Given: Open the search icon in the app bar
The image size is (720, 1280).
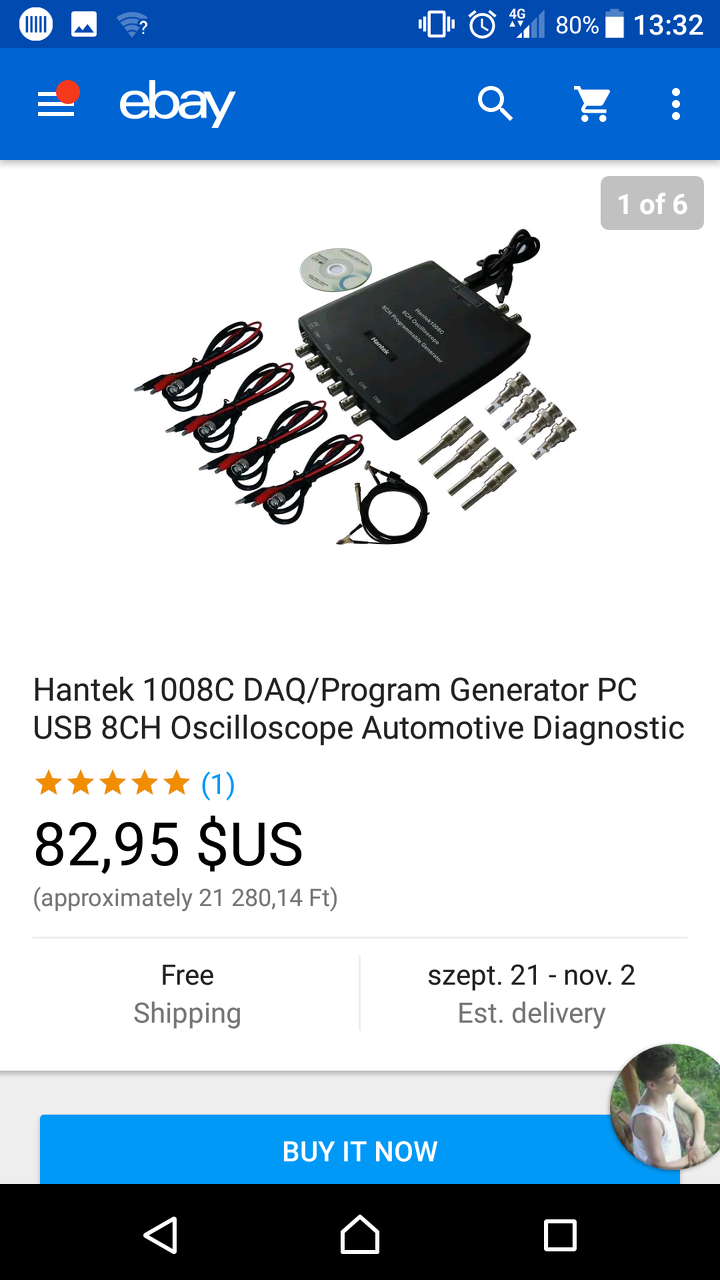Looking at the screenshot, I should pyautogui.click(x=495, y=104).
